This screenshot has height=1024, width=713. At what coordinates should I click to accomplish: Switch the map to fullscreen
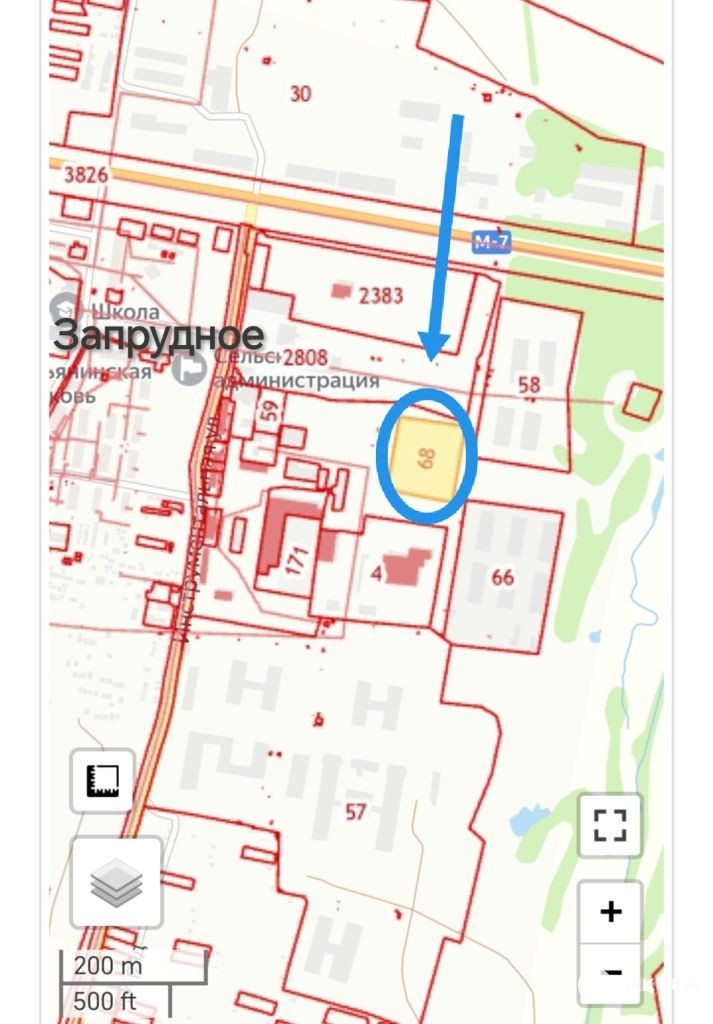610,826
